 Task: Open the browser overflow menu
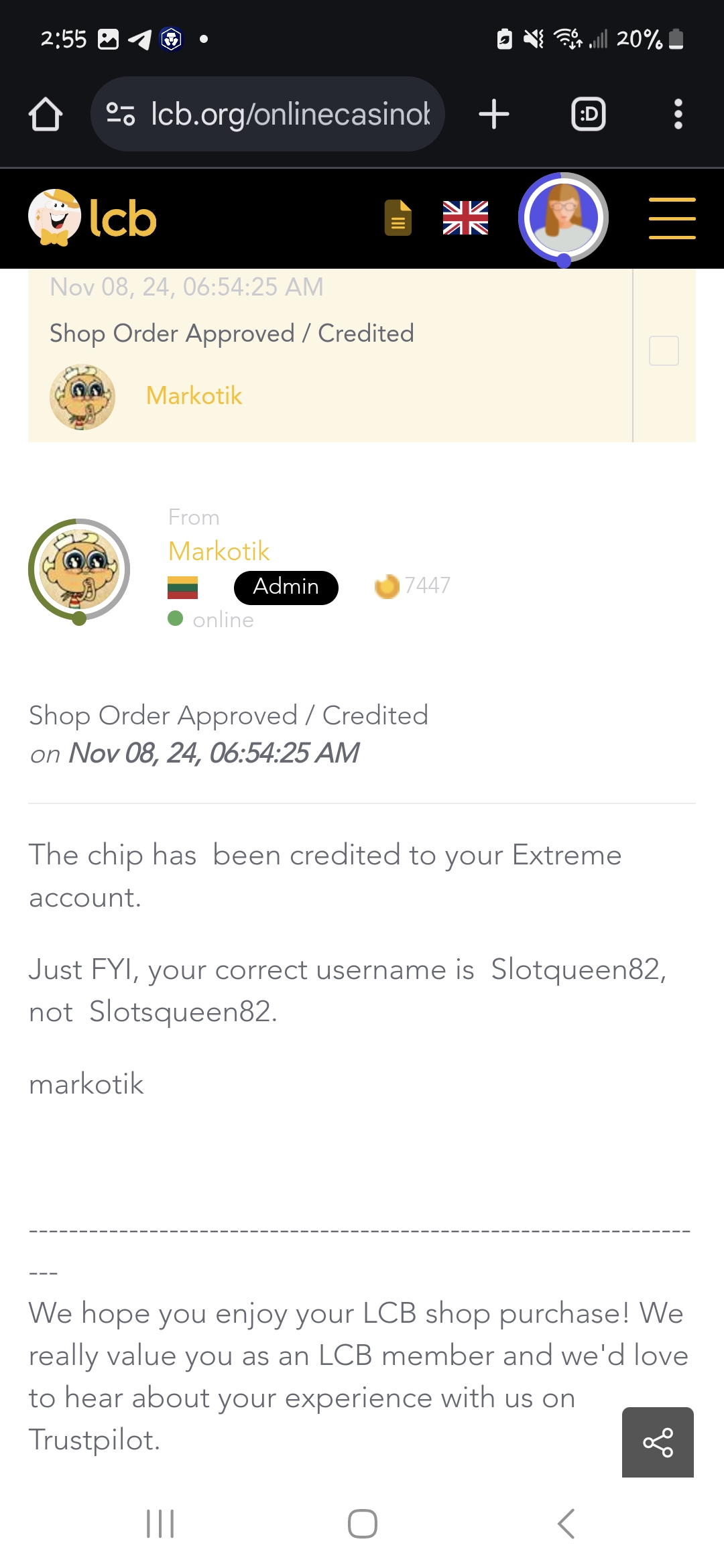[678, 114]
